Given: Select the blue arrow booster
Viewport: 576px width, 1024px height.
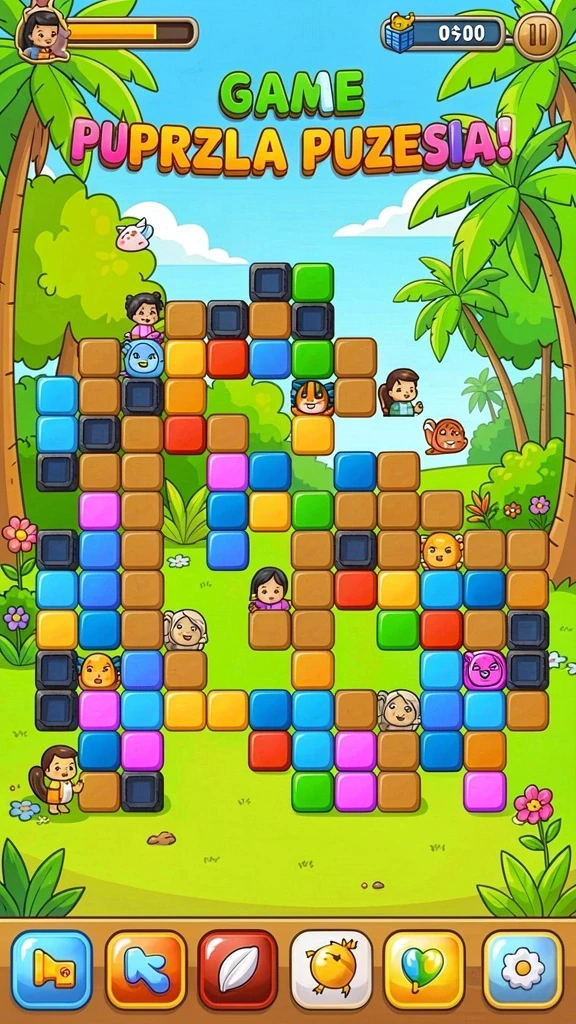Looking at the screenshot, I should click(x=146, y=969).
